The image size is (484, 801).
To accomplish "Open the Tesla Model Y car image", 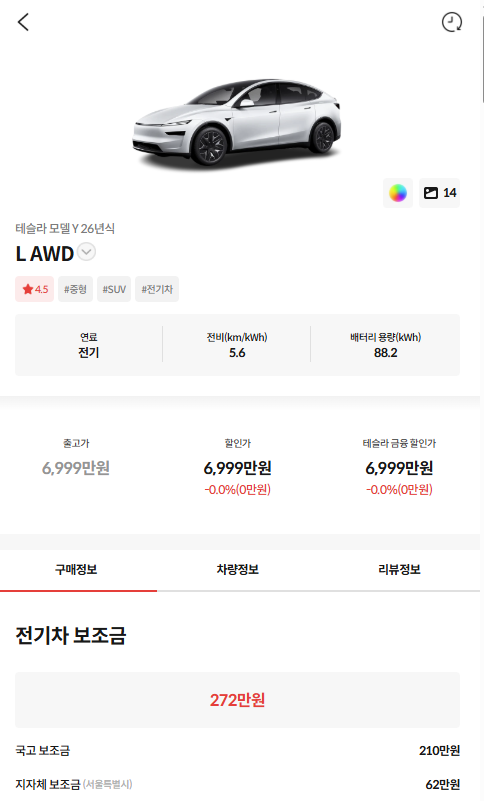I will point(237,123).
